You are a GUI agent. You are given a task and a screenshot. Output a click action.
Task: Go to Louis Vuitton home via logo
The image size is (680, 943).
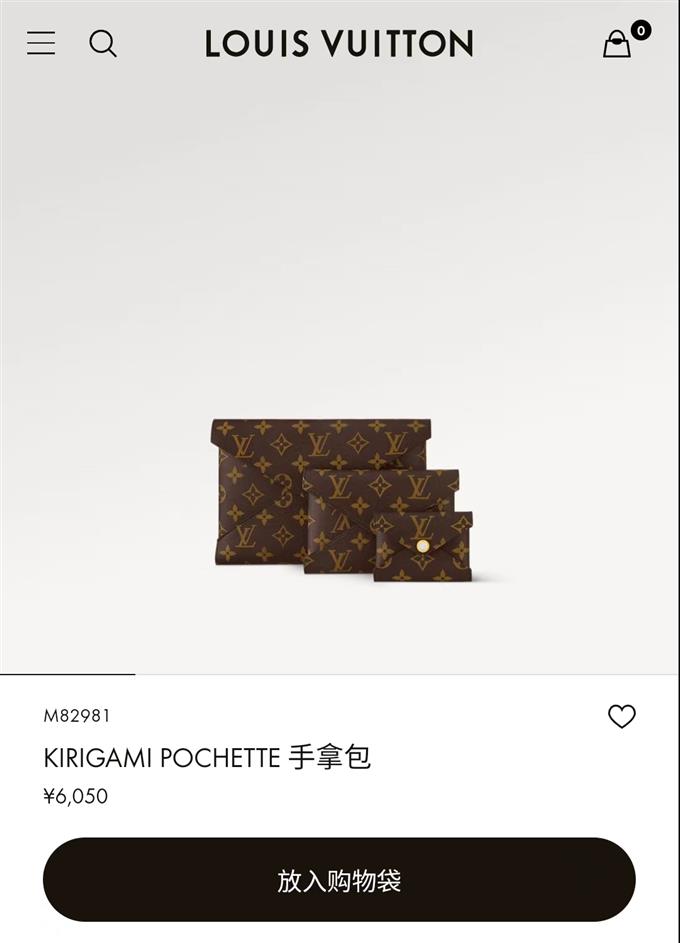click(x=339, y=43)
